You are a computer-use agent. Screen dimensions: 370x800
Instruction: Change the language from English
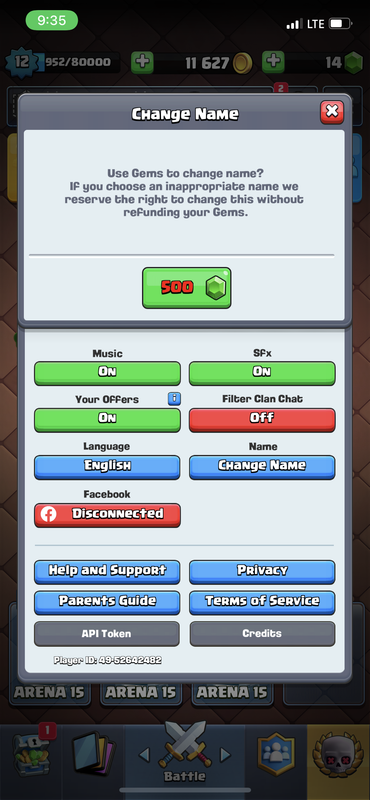(107, 467)
